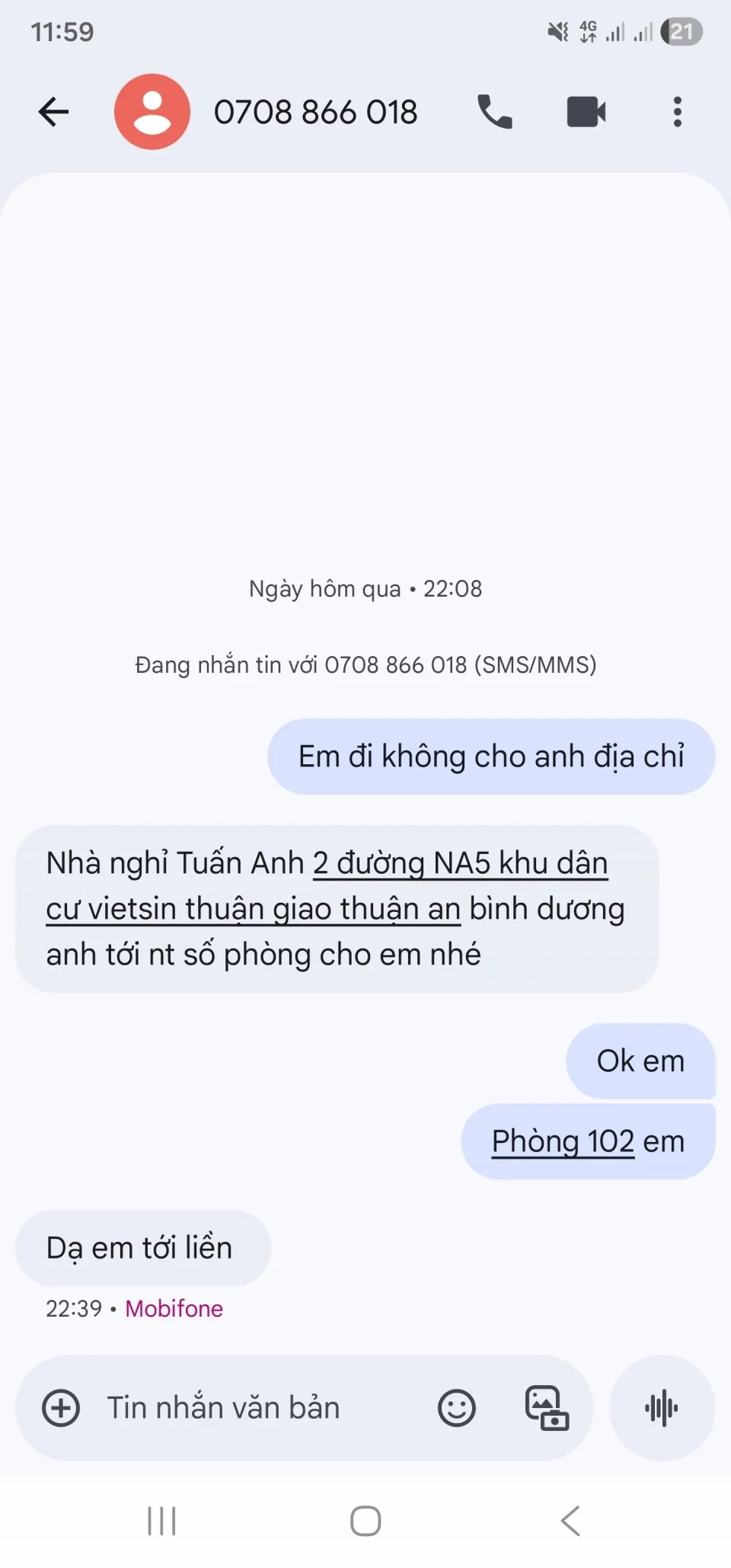
Task: Tap the underlined "Phòng 102" link
Action: [563, 1142]
